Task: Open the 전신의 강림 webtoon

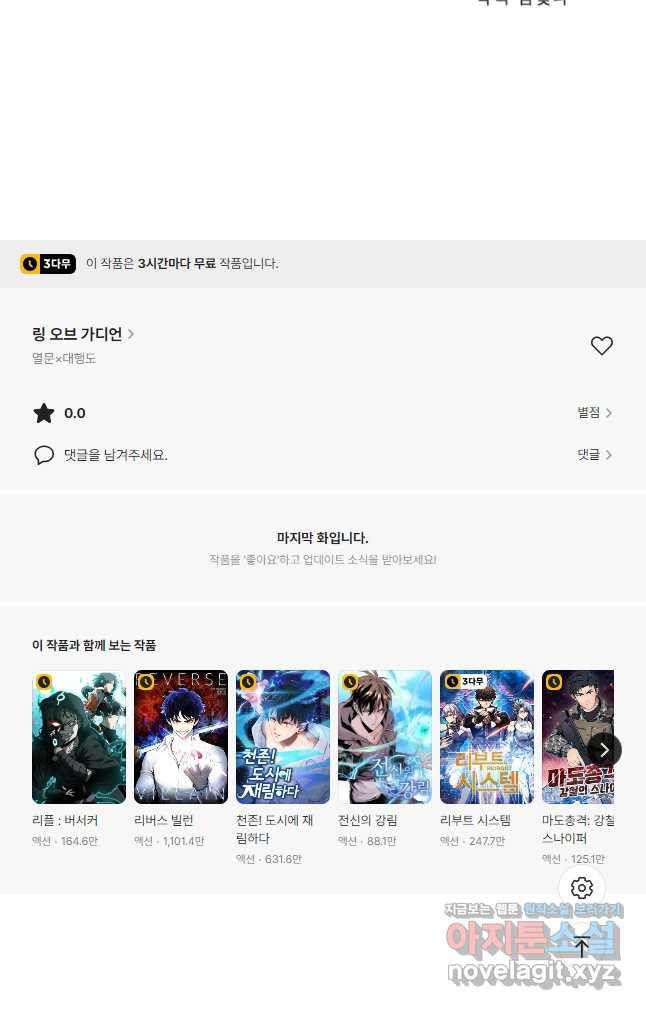Action: [x=385, y=737]
